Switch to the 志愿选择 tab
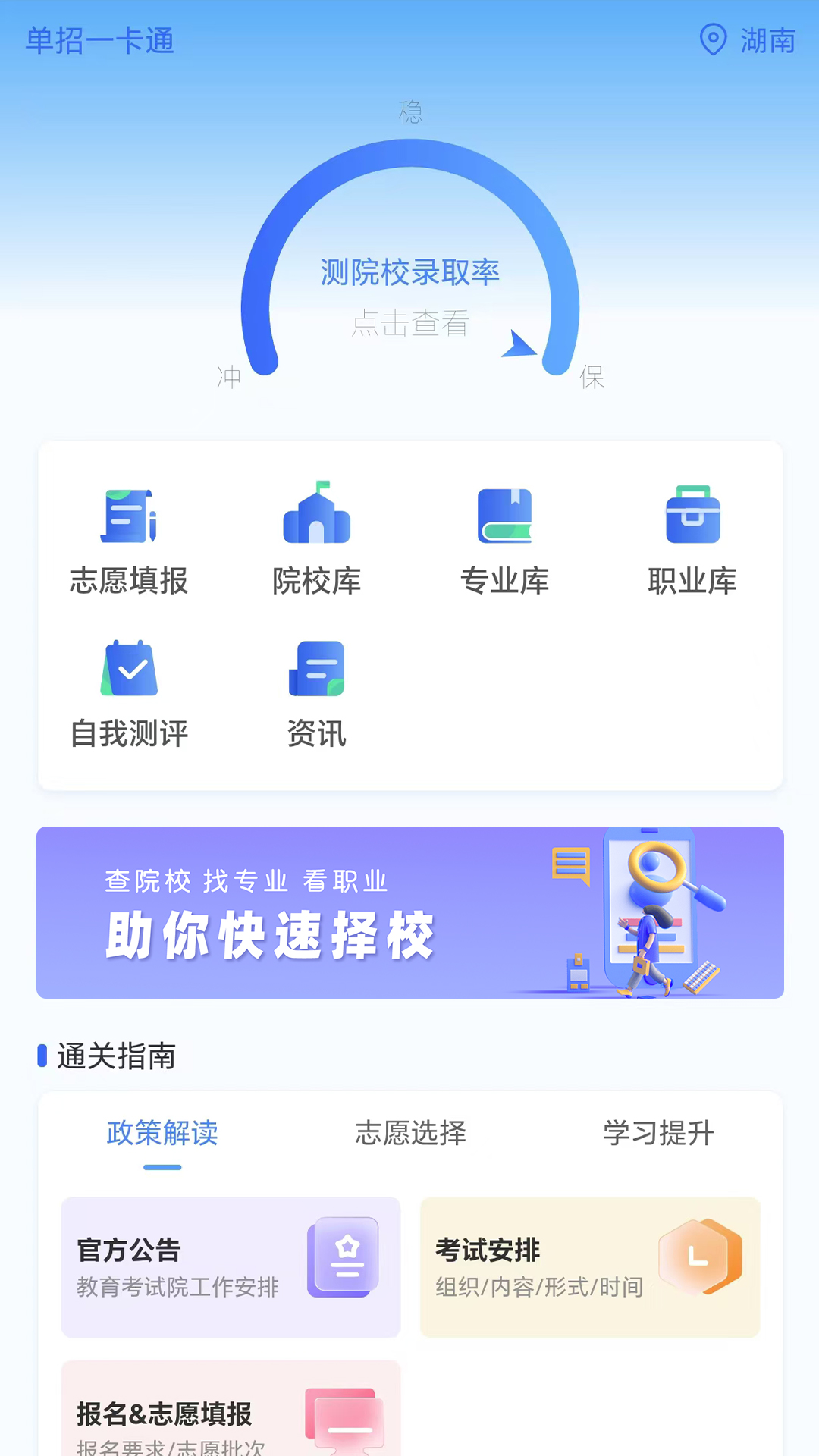This screenshot has height=1456, width=819. pos(410,1134)
